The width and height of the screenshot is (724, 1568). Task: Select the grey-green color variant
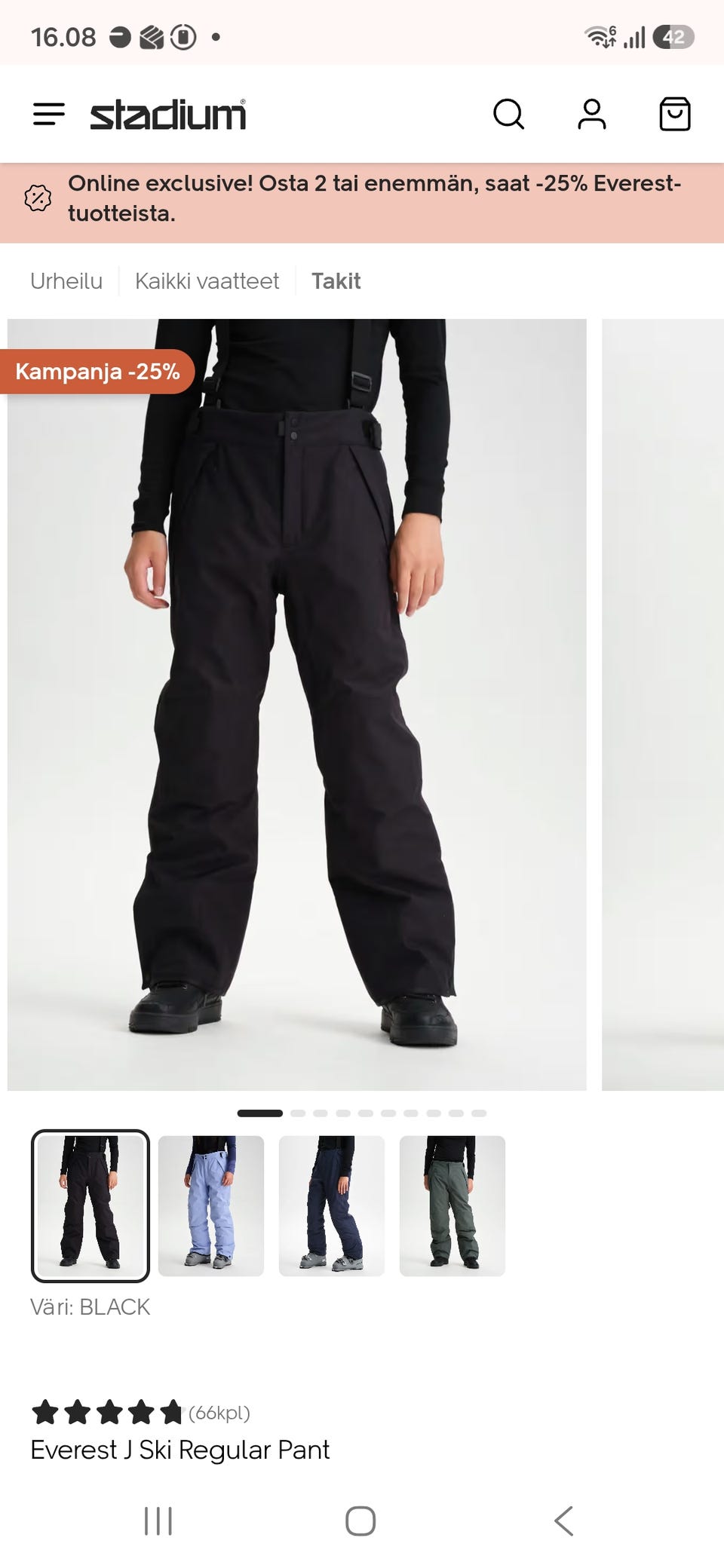[x=452, y=1205]
